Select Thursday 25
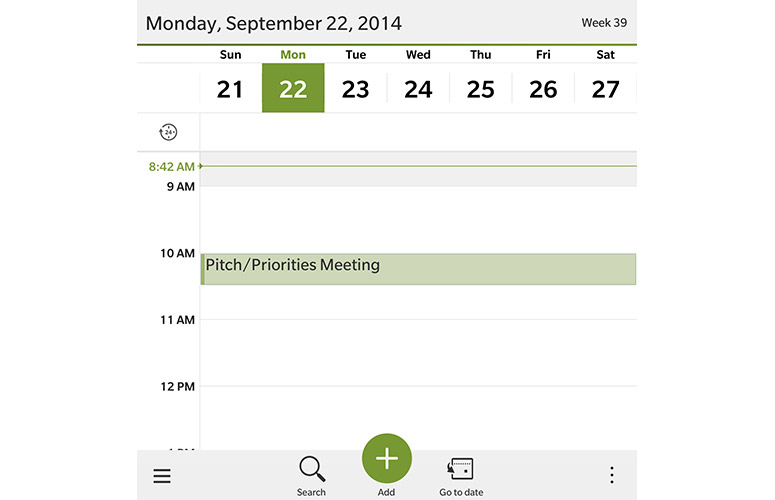This screenshot has width=775, height=500. point(481,88)
